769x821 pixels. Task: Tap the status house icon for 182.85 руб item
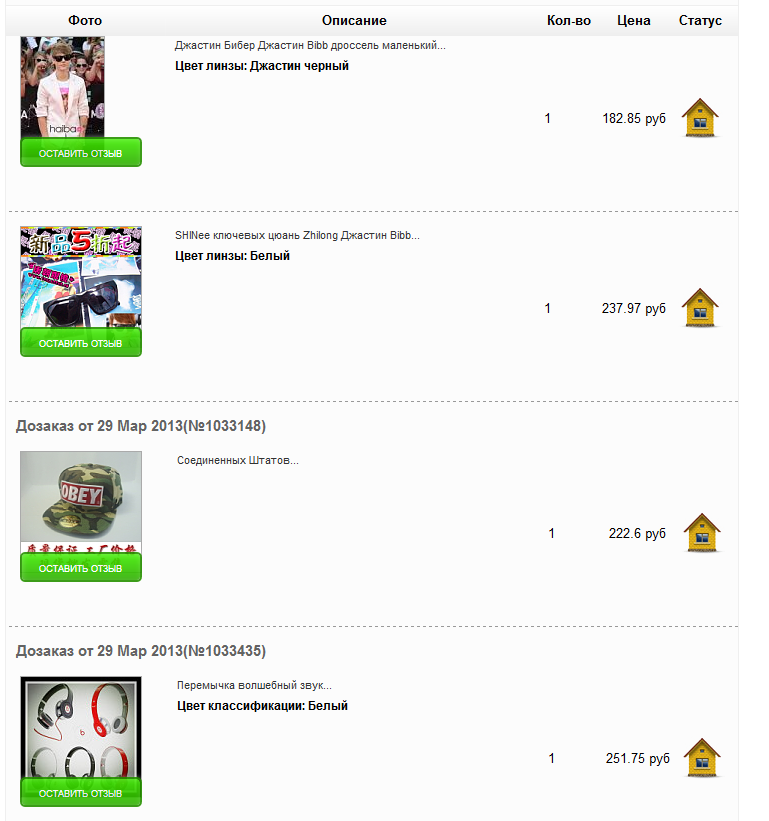tap(700, 118)
